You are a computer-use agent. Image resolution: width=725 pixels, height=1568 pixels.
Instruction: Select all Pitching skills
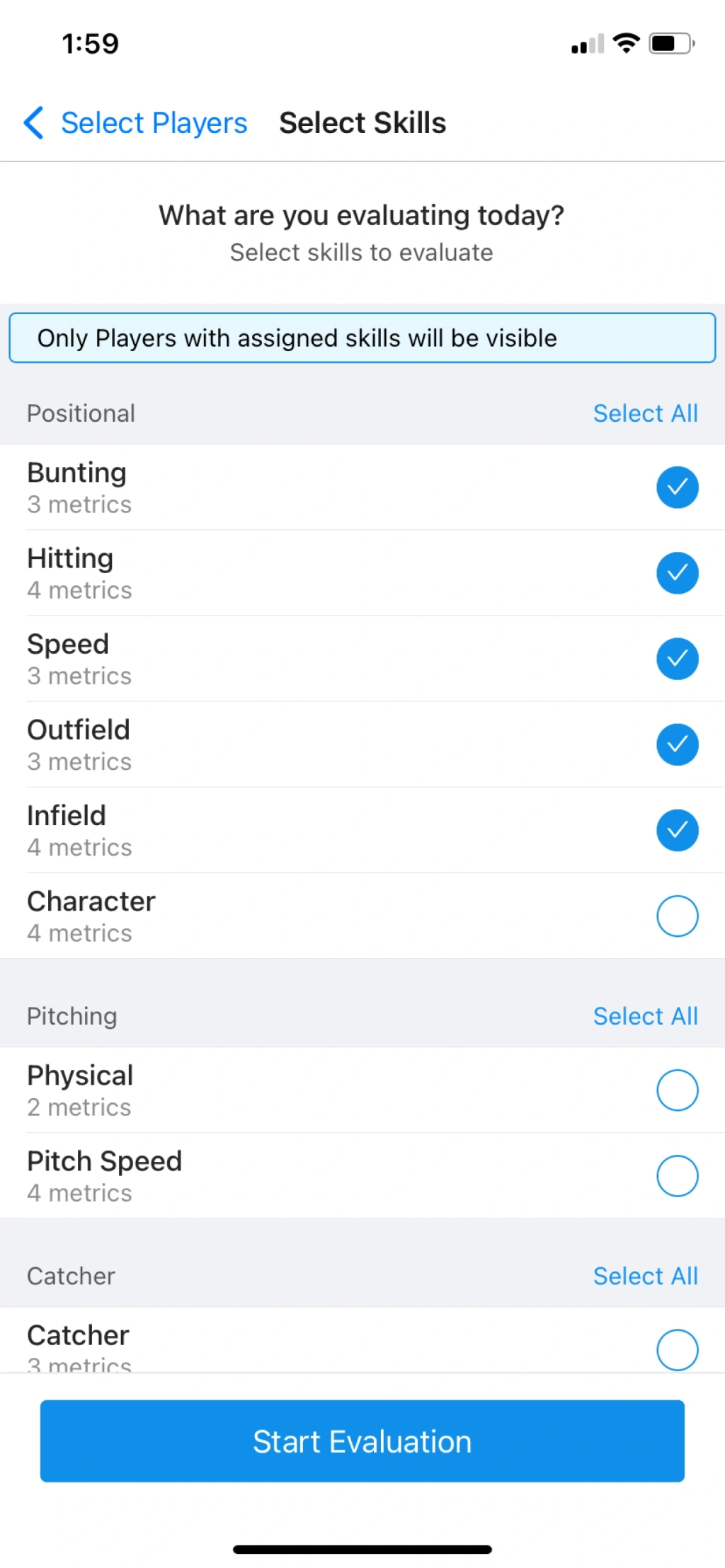pos(645,1016)
